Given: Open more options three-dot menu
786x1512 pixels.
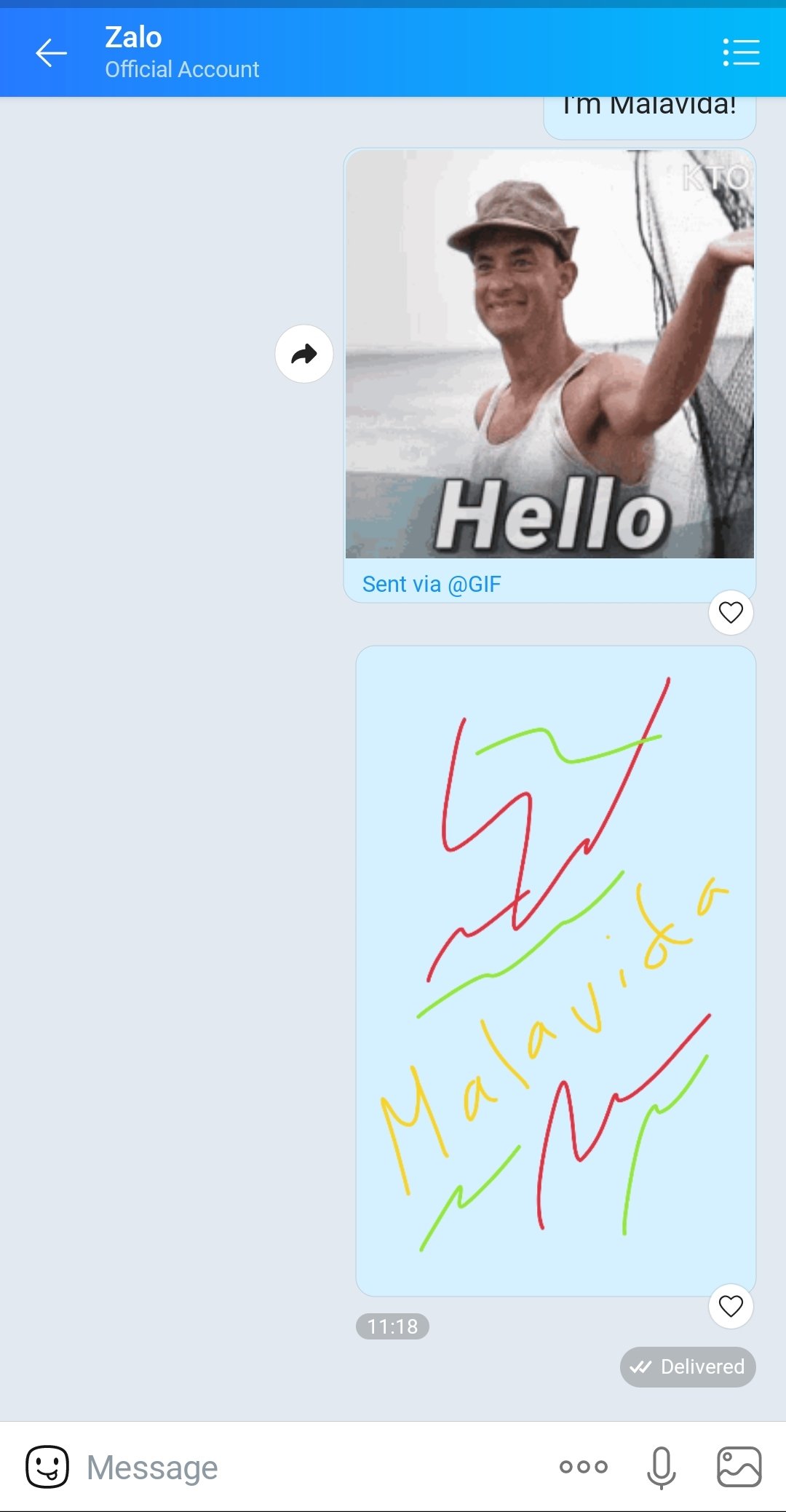Looking at the screenshot, I should pos(583,1467).
